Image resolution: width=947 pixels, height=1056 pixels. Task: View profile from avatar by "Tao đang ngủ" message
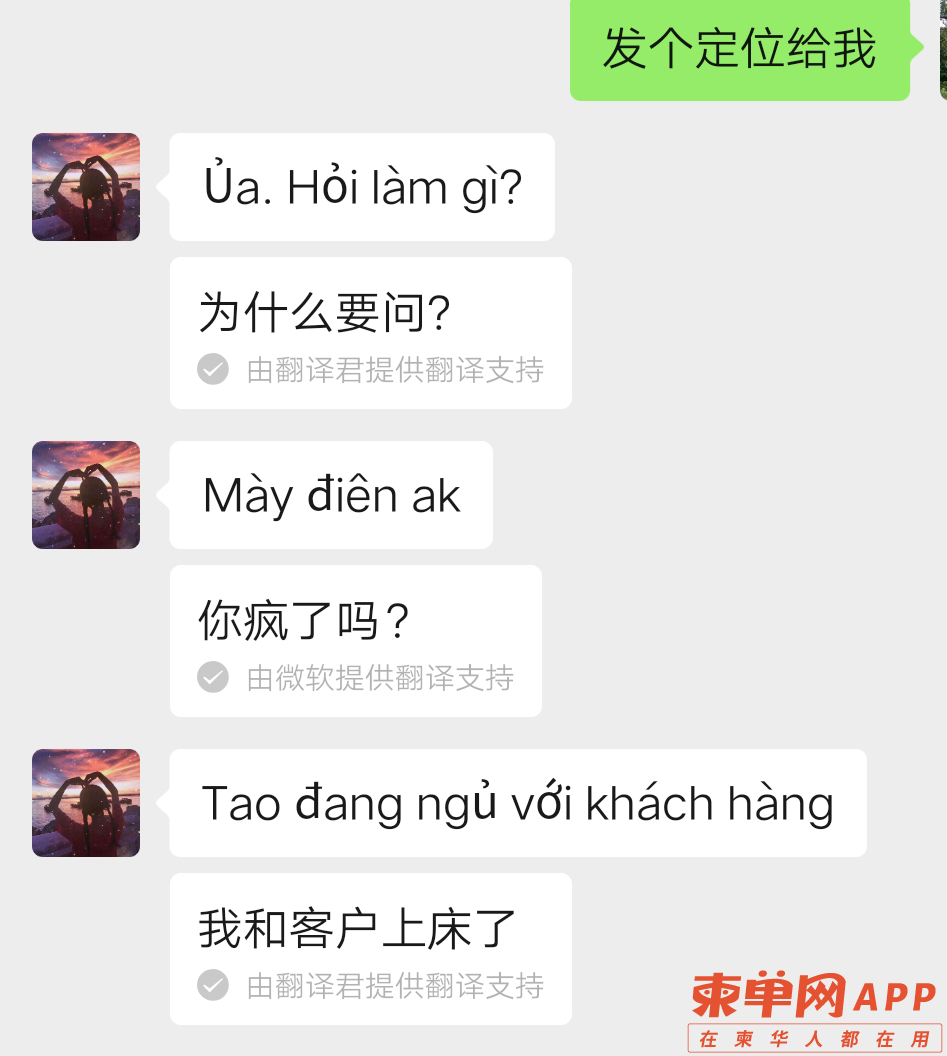coord(86,803)
